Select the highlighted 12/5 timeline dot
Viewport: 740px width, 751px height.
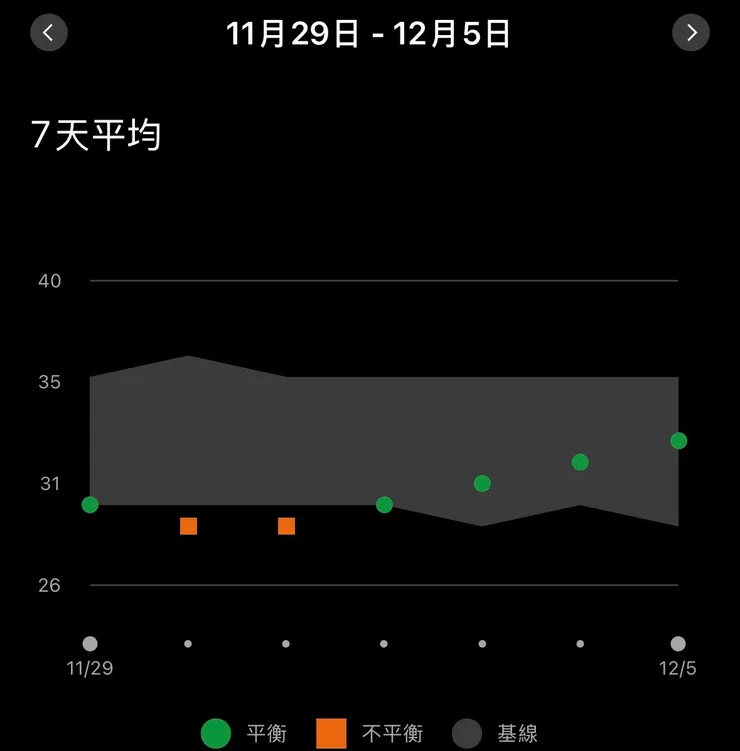[679, 644]
